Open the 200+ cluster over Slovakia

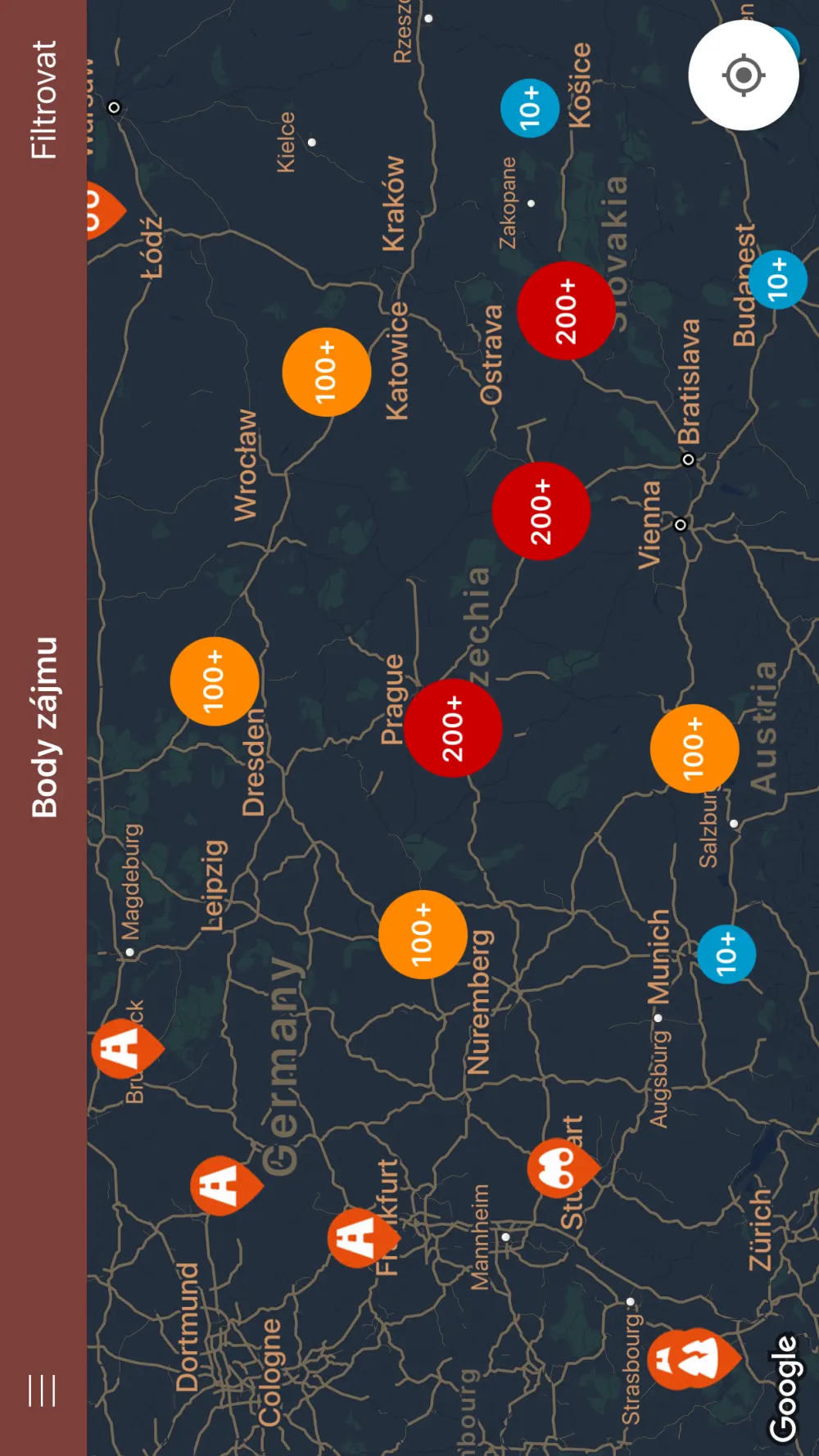[566, 310]
